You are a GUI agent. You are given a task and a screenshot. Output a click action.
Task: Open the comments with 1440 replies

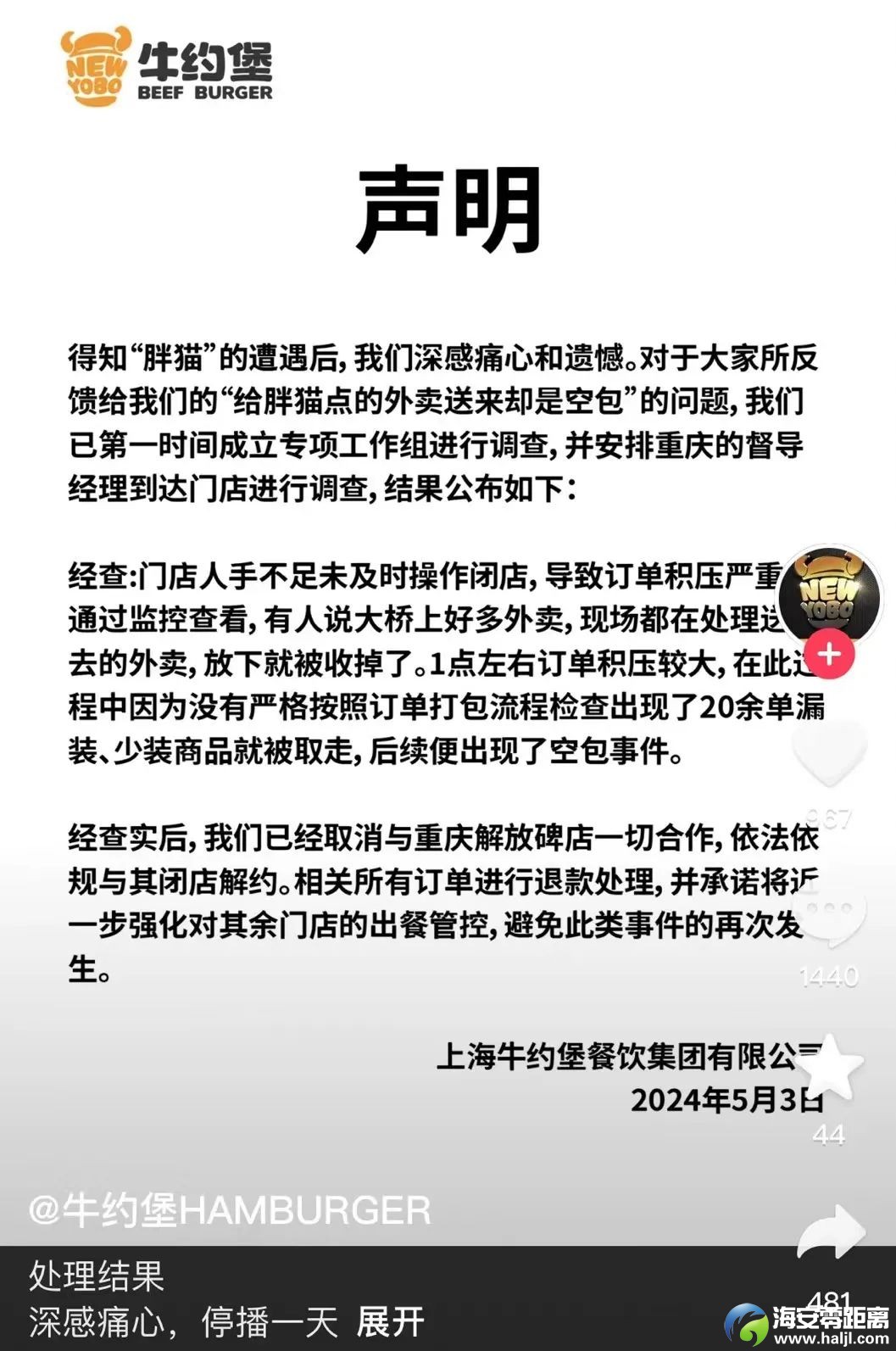click(829, 918)
